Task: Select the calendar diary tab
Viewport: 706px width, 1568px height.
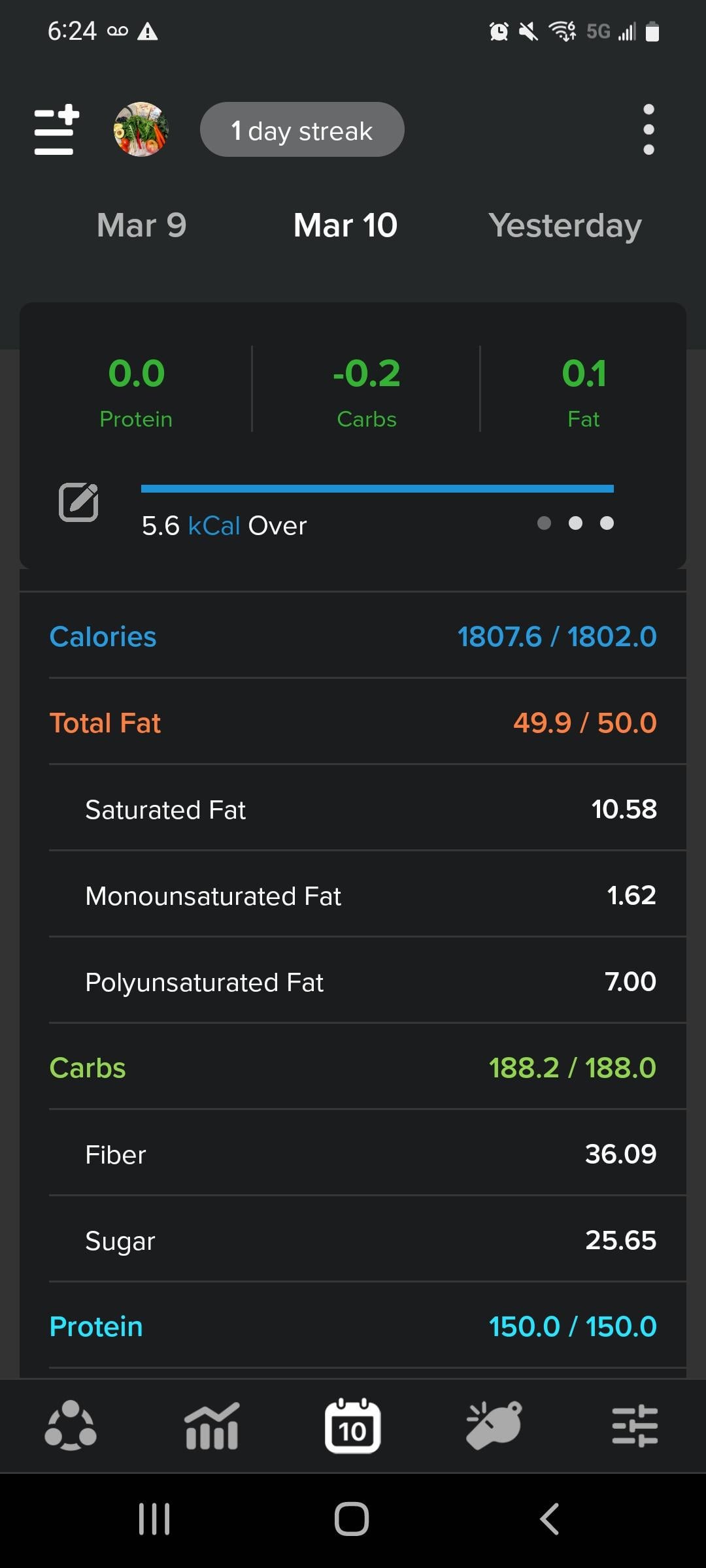Action: coord(352,1426)
